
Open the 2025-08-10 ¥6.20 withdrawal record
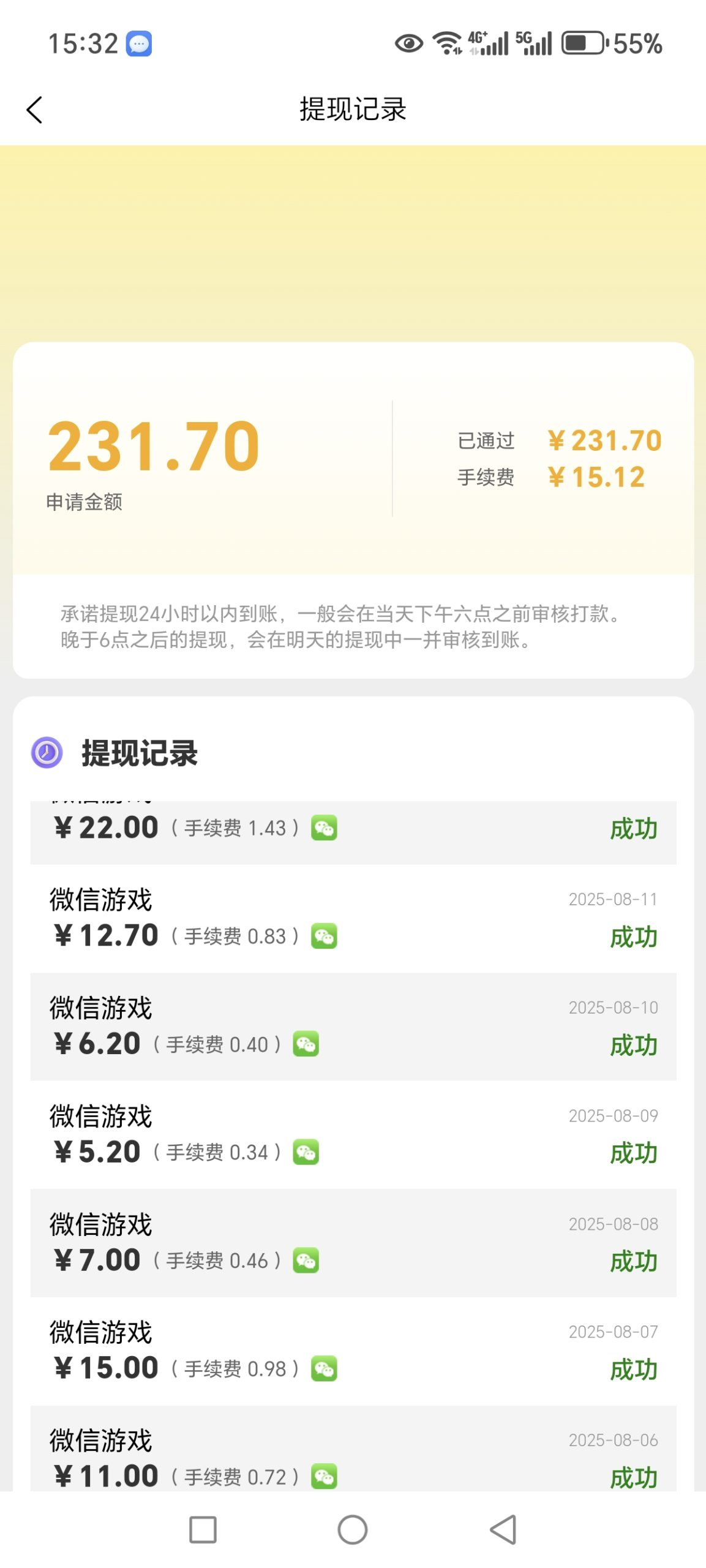tap(353, 1026)
